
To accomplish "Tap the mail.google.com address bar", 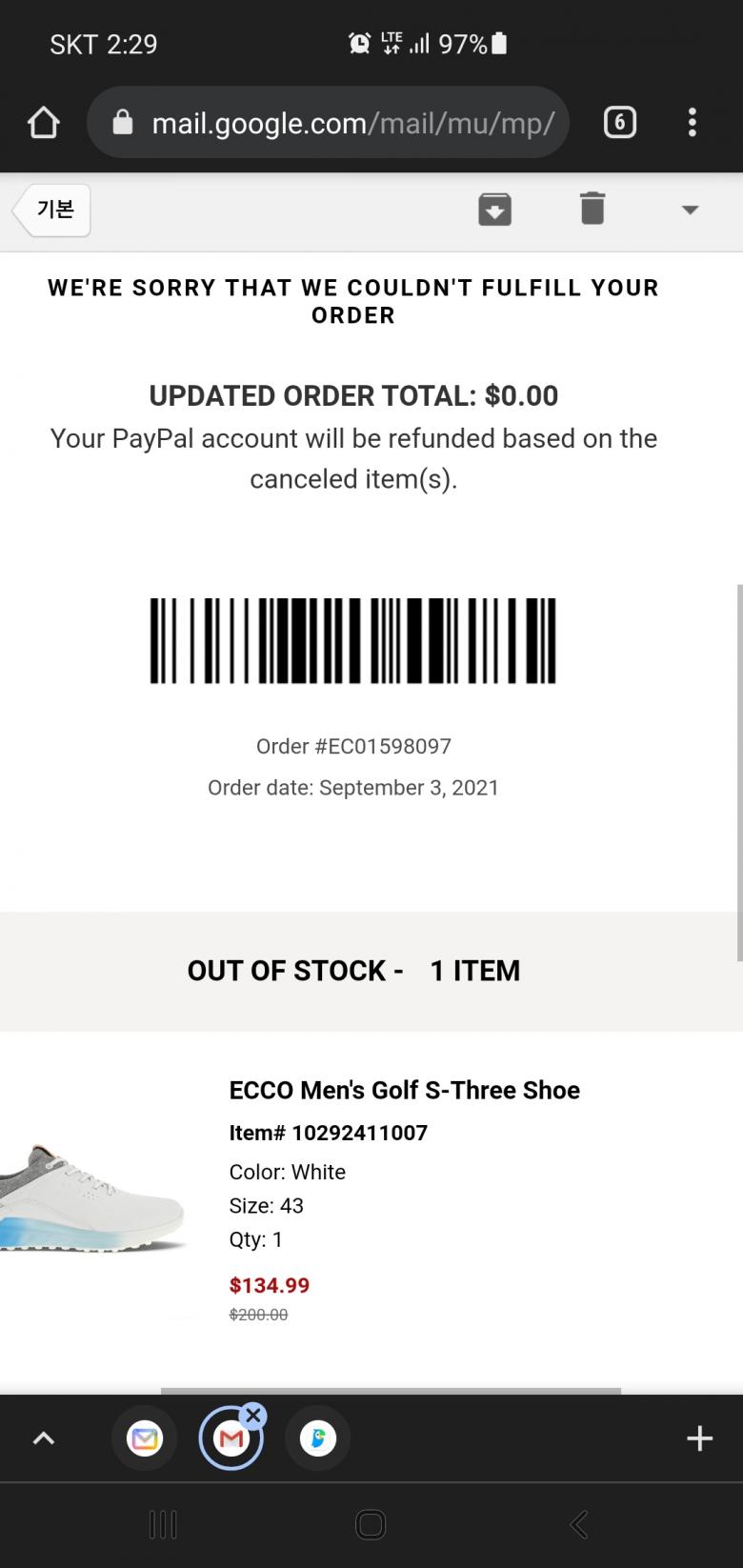I will pos(329,123).
